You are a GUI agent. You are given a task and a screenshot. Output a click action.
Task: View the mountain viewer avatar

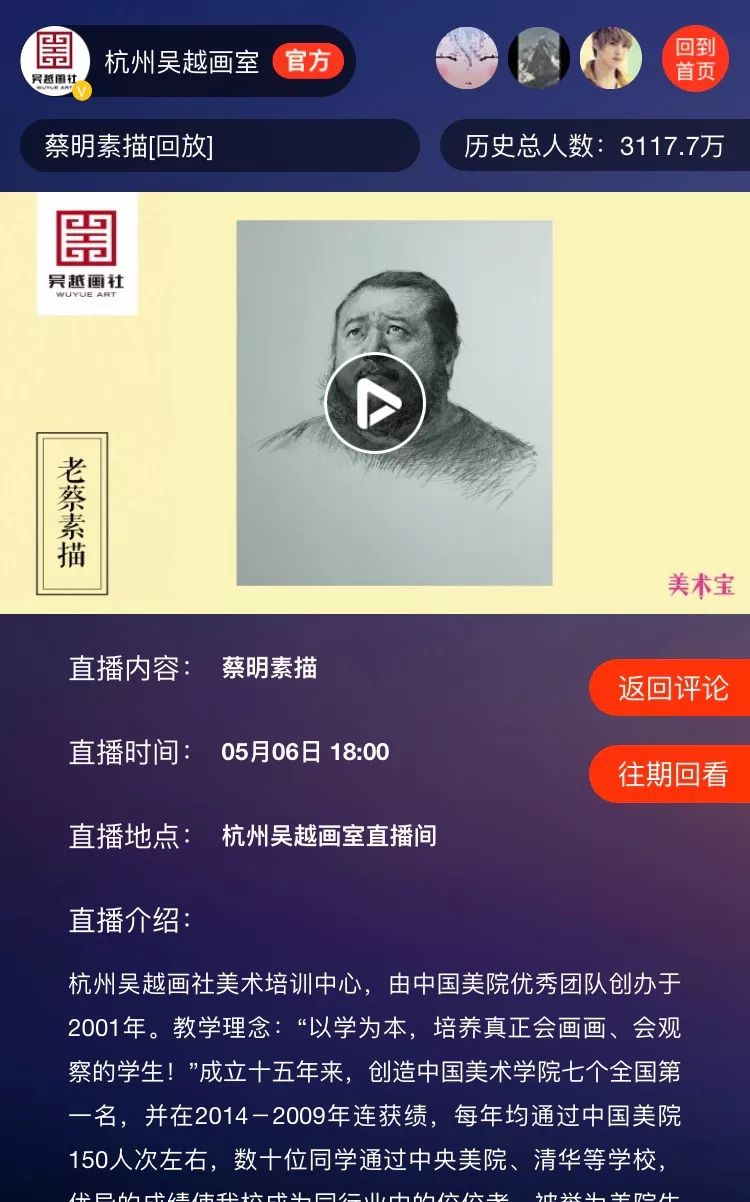[x=539, y=58]
